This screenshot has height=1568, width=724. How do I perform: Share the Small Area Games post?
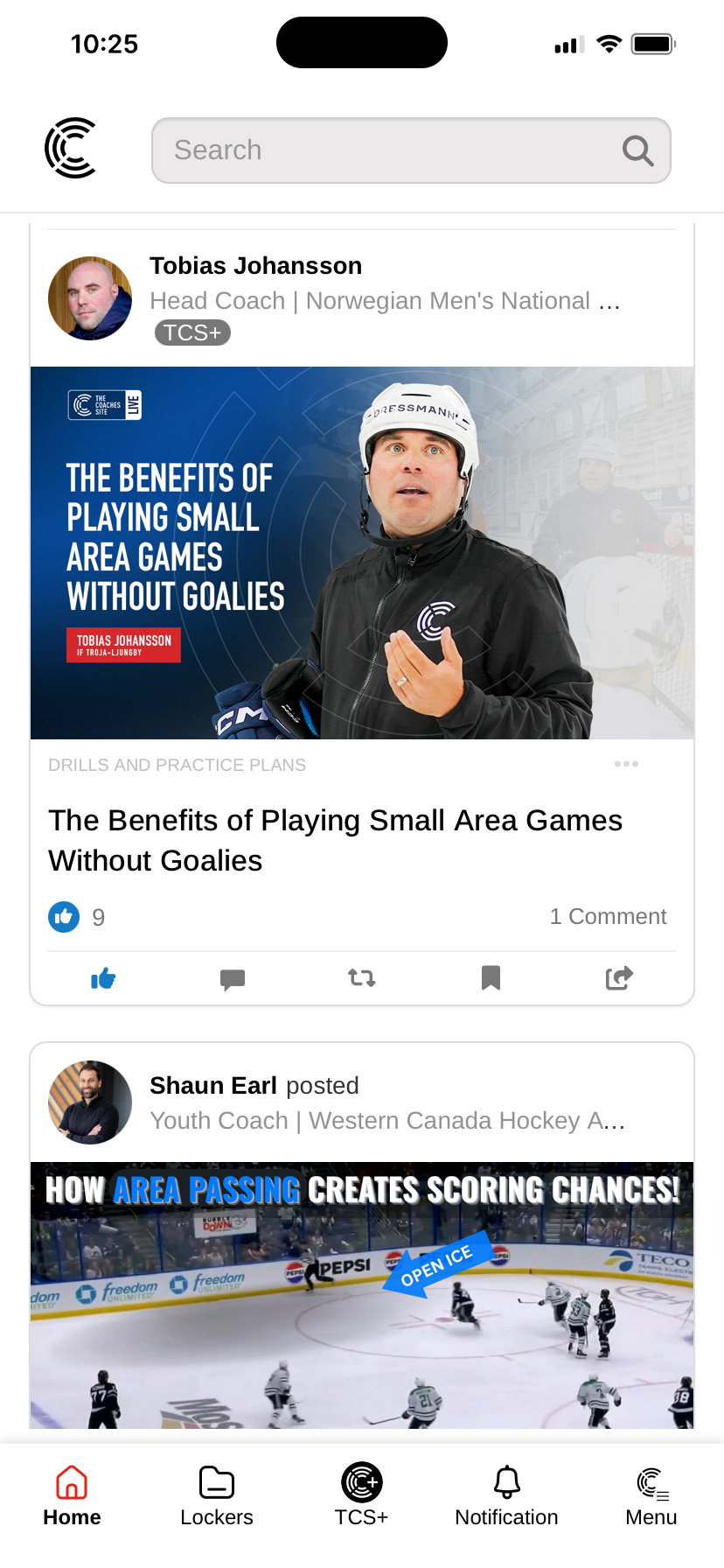[619, 978]
